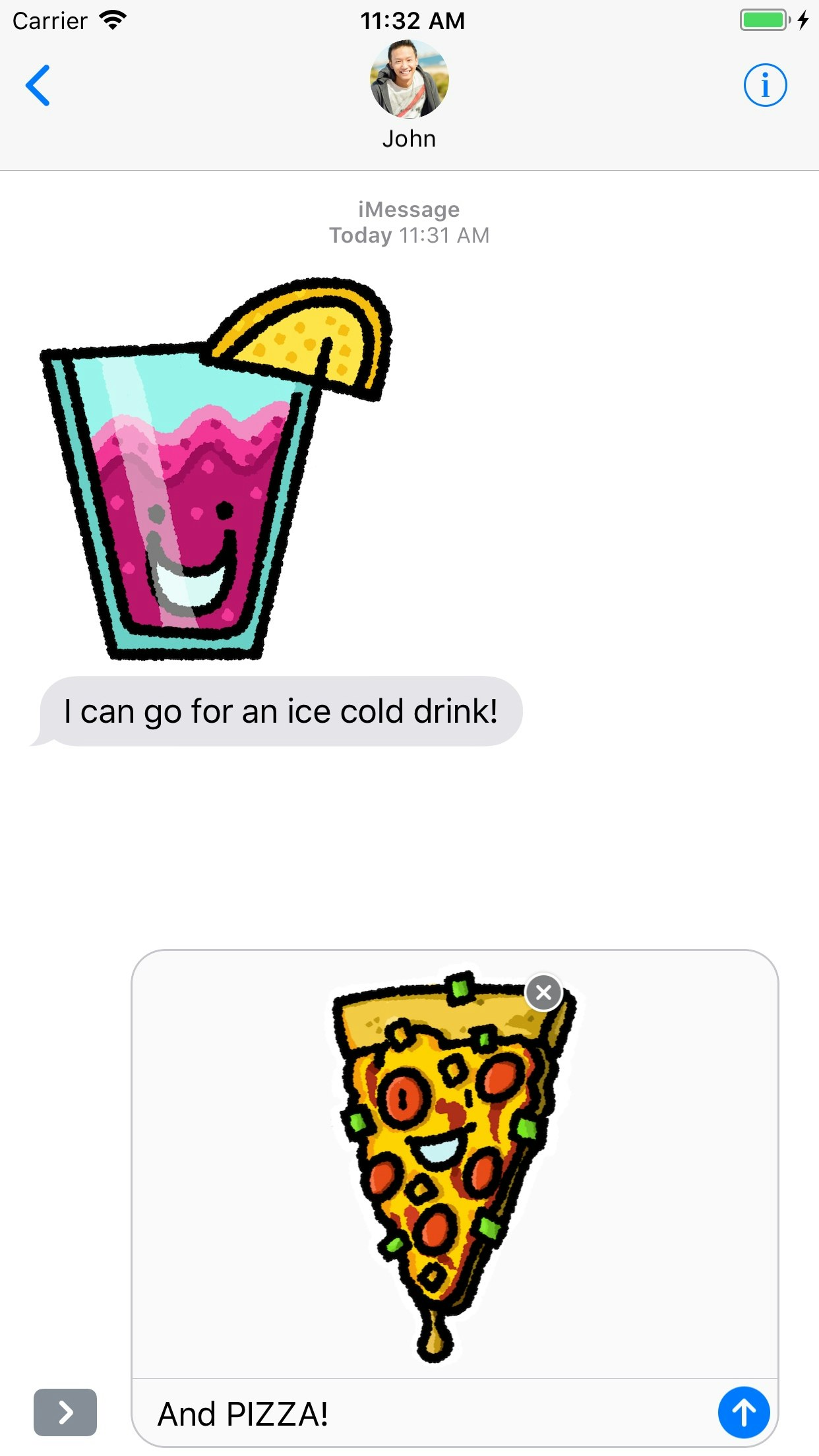Open conversation details info icon
This screenshot has width=819, height=1456.
click(765, 85)
